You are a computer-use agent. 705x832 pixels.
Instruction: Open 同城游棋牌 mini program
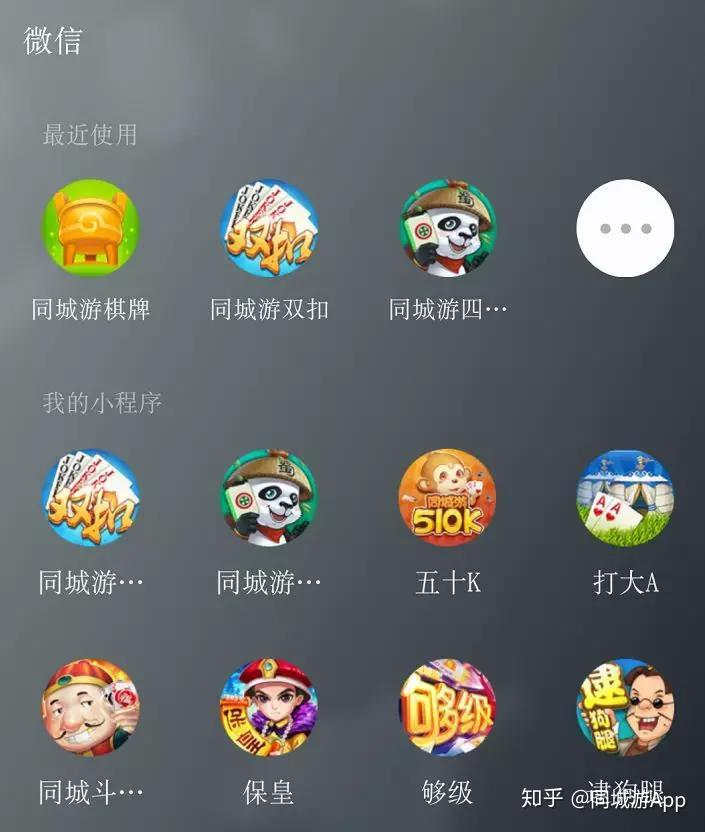tap(90, 228)
